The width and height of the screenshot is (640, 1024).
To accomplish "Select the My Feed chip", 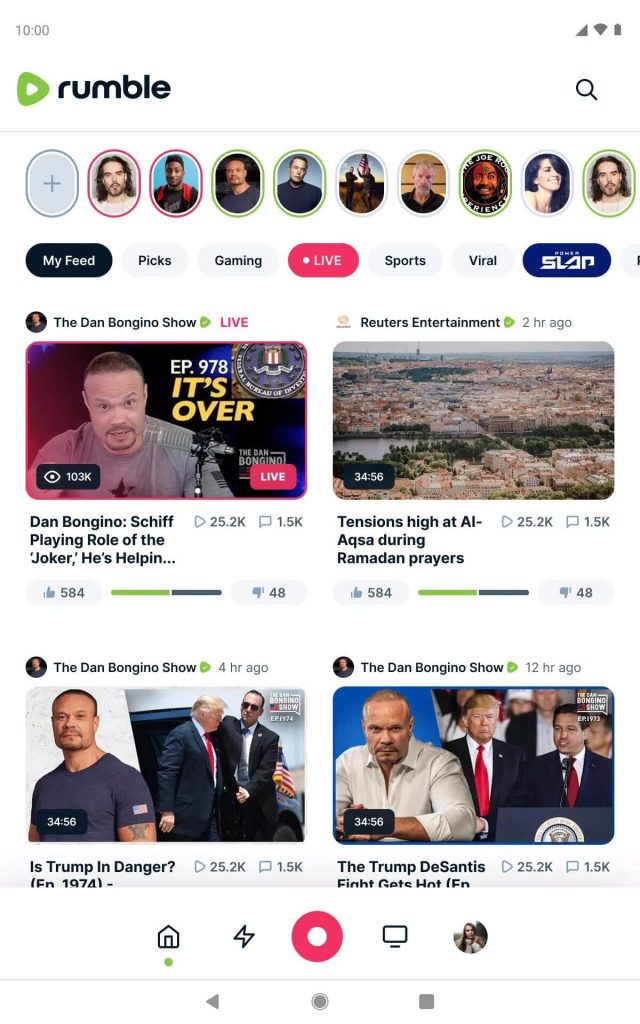I will 69,261.
